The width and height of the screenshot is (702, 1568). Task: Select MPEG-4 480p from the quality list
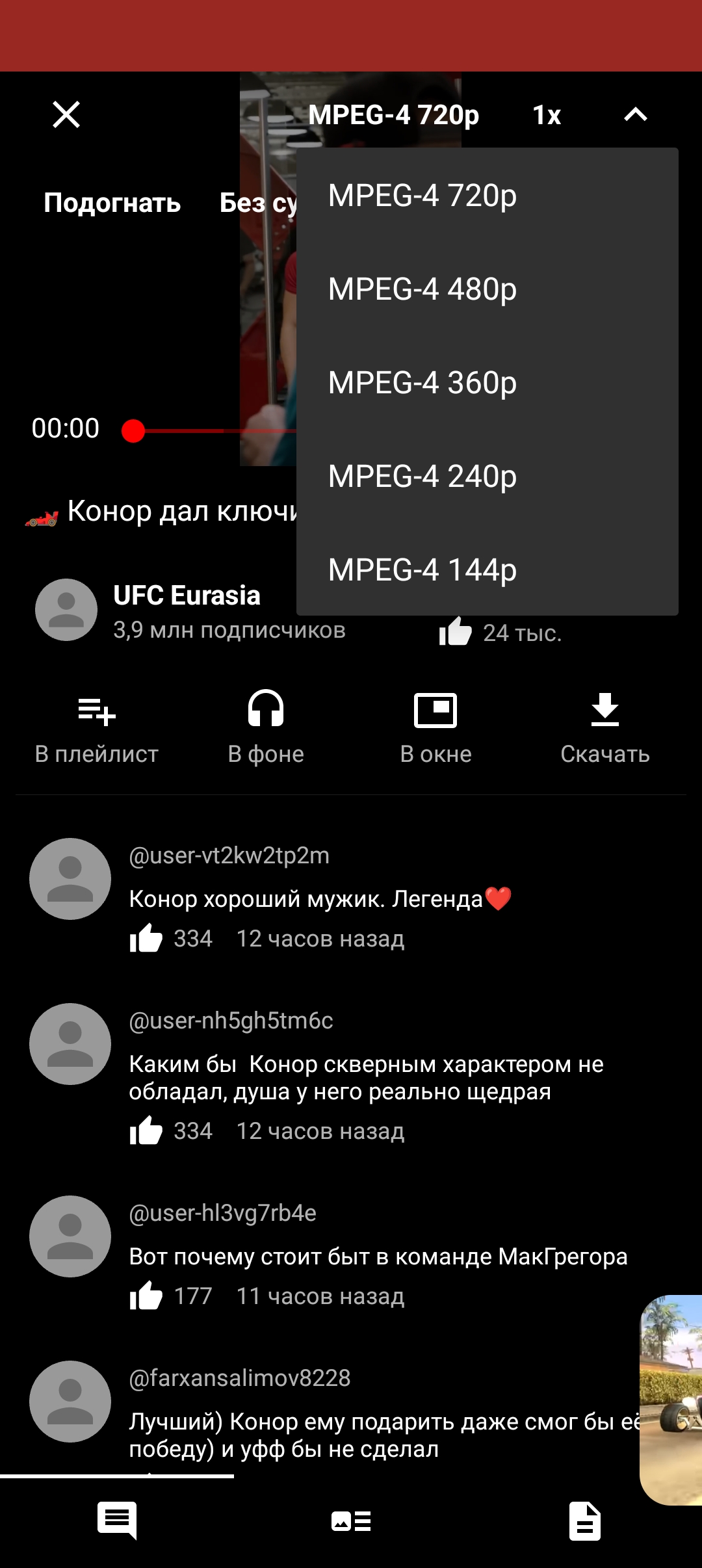click(422, 289)
